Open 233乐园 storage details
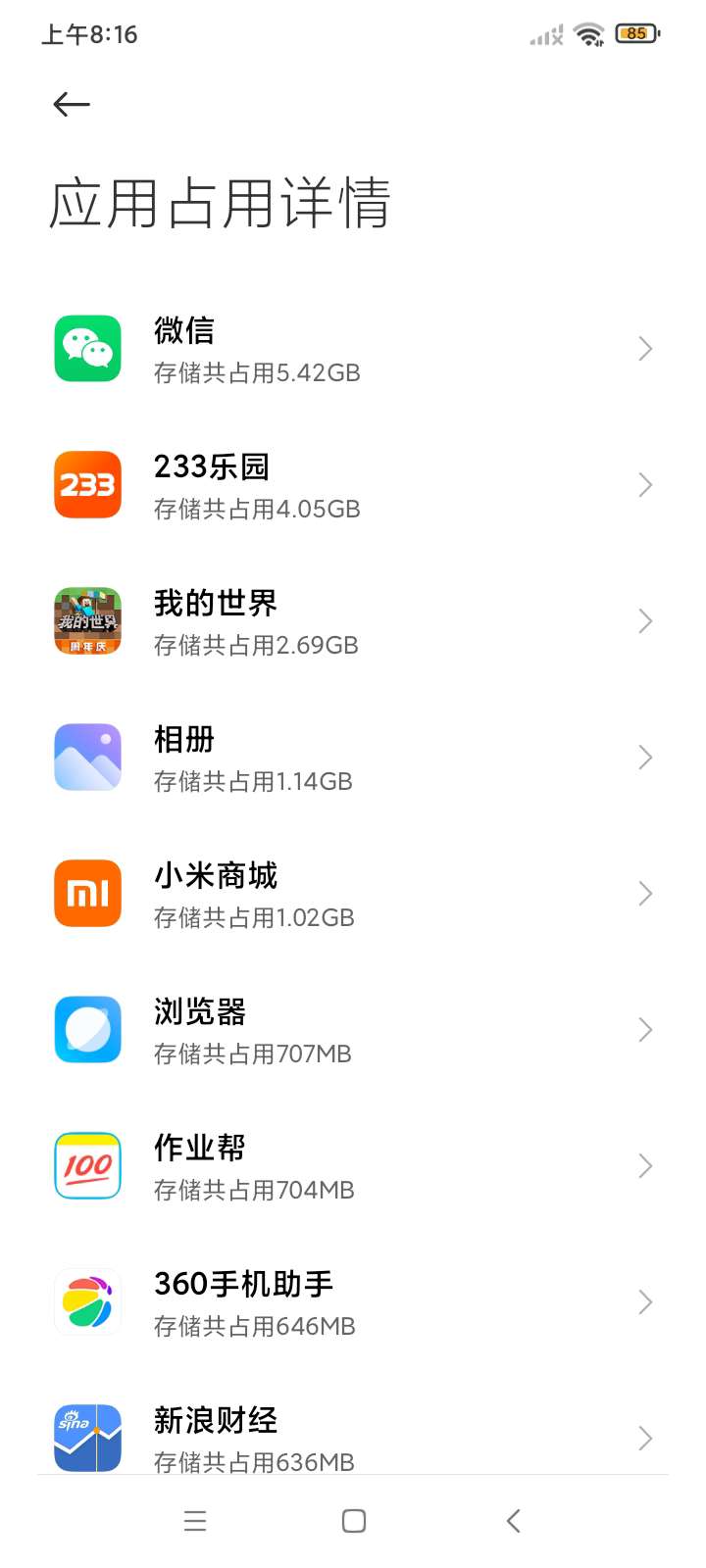 (x=353, y=485)
